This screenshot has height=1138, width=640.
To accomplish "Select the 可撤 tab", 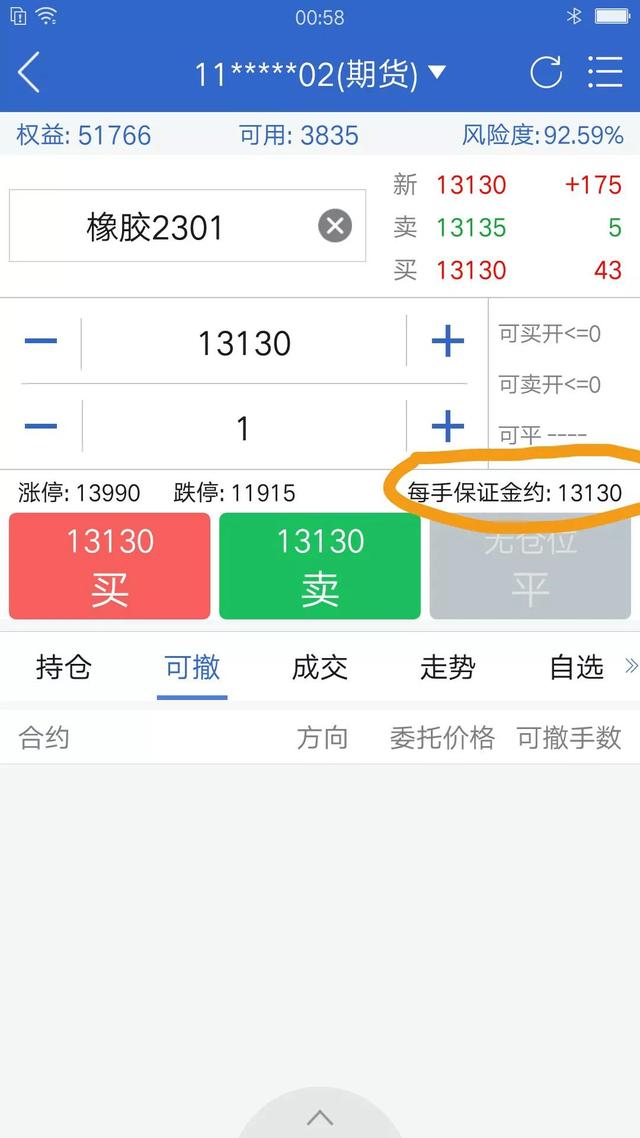I will click(x=193, y=667).
